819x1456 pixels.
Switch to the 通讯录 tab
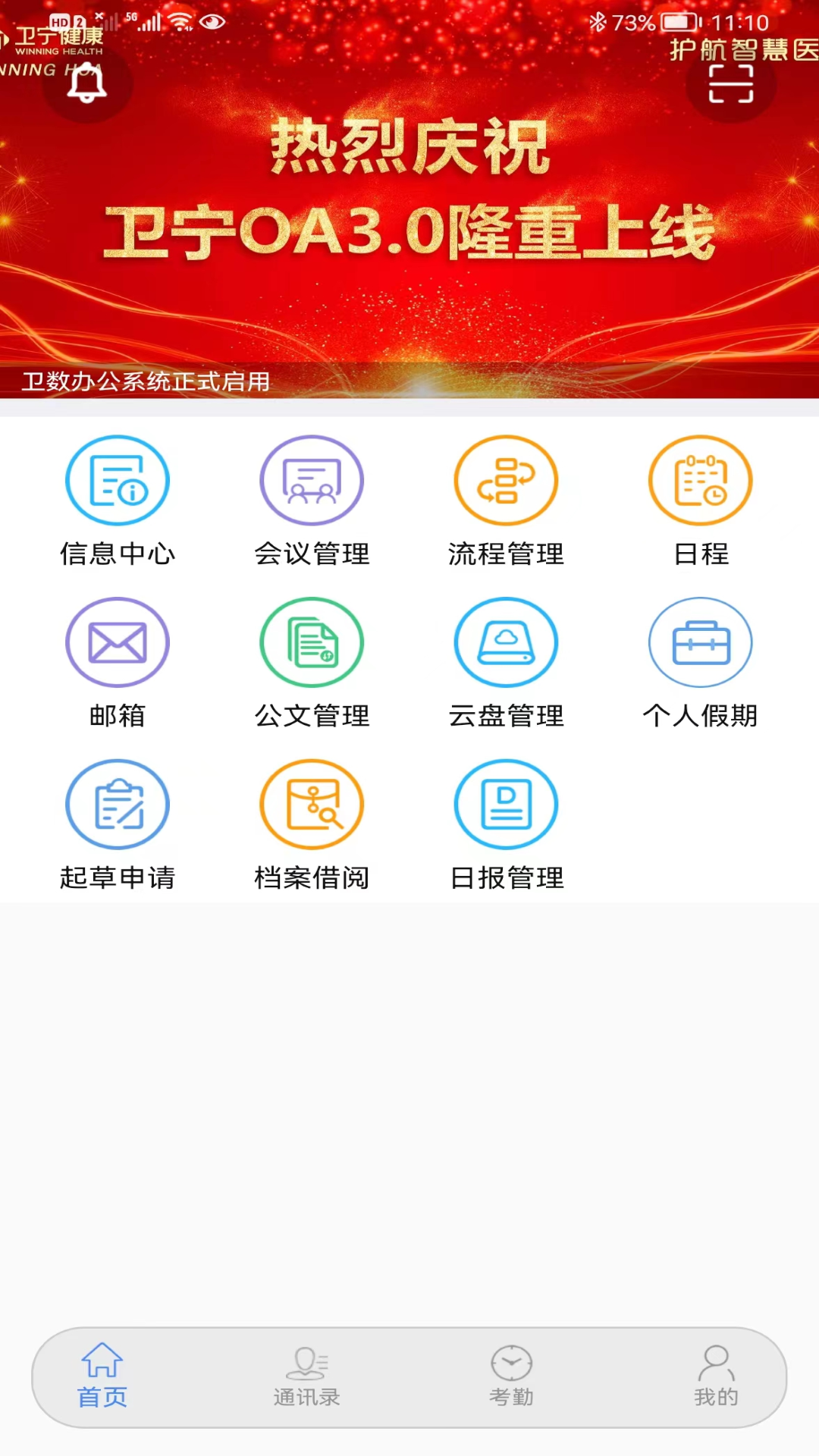(307, 1376)
